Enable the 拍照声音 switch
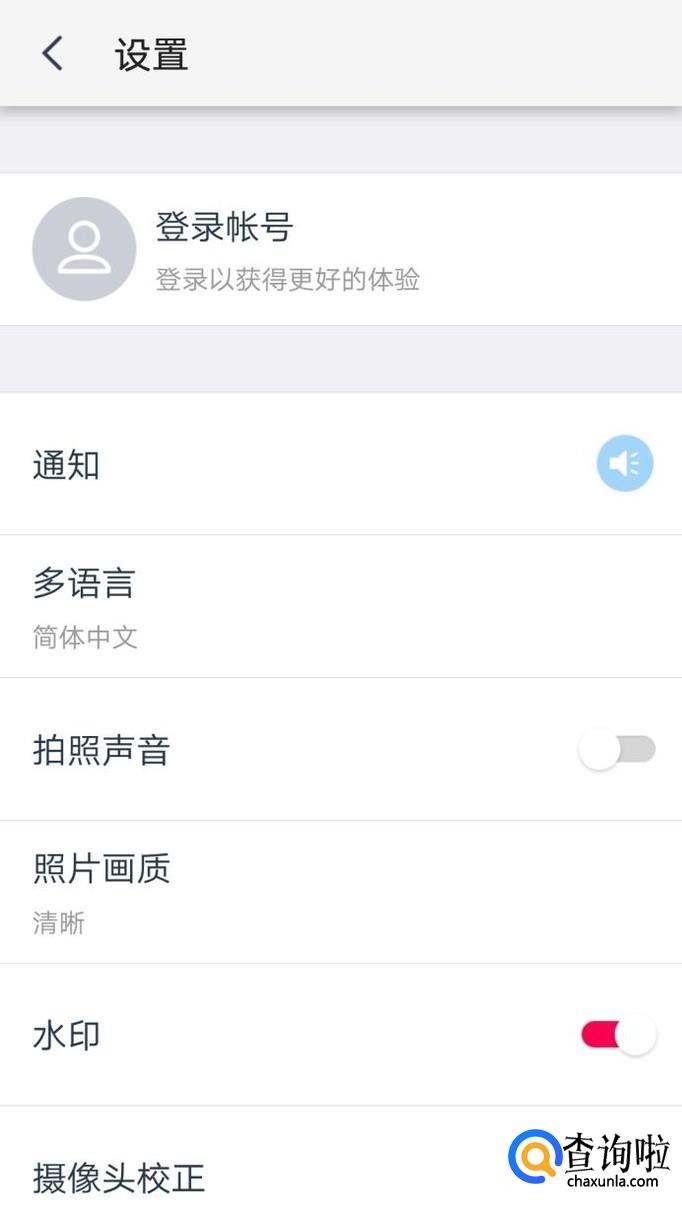This screenshot has width=682, height=1212. click(617, 750)
